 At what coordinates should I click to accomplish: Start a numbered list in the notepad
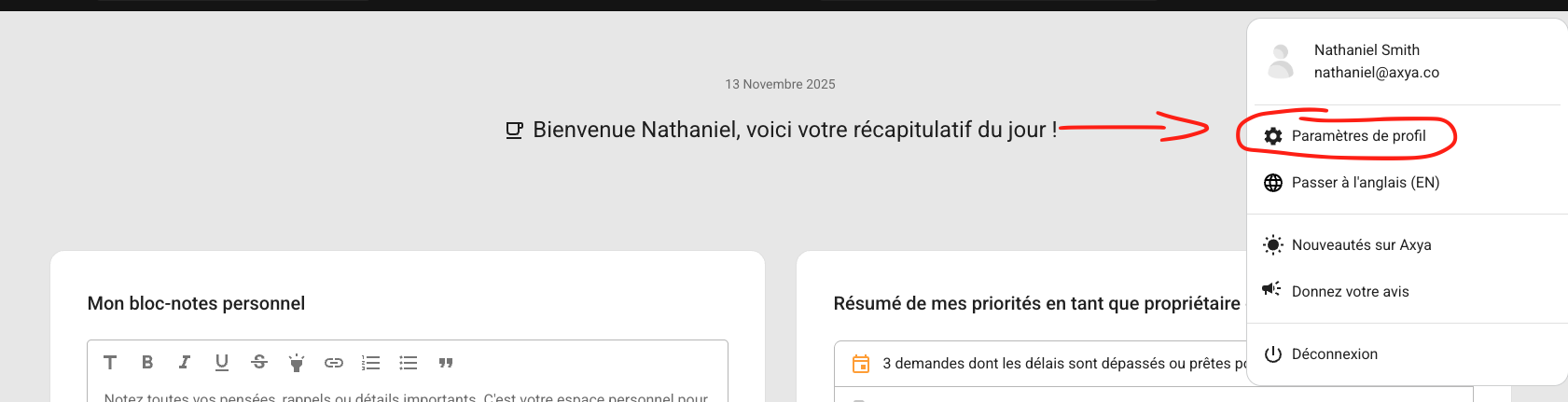click(371, 363)
